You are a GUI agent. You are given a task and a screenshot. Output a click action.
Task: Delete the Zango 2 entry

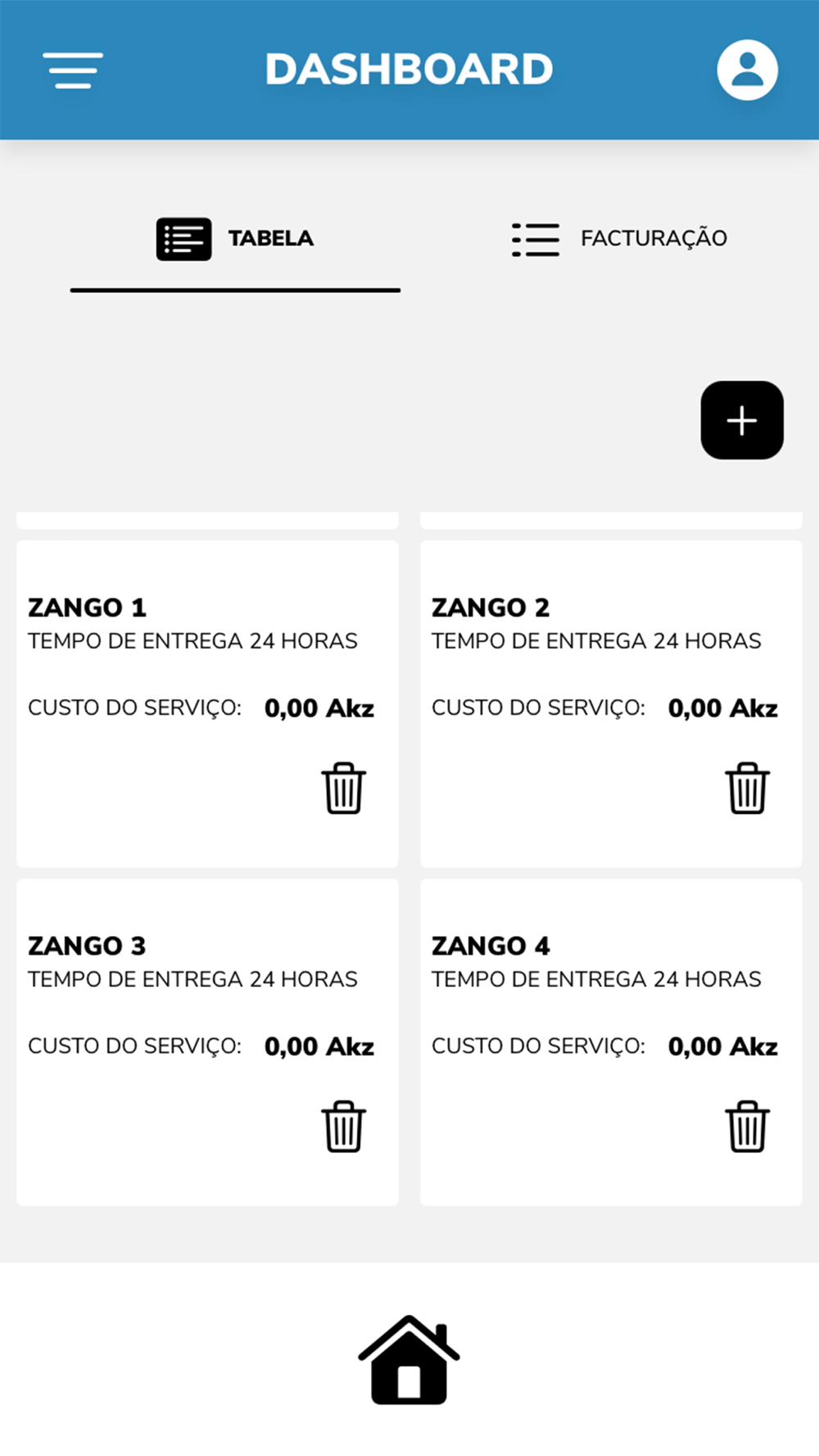[x=747, y=789]
